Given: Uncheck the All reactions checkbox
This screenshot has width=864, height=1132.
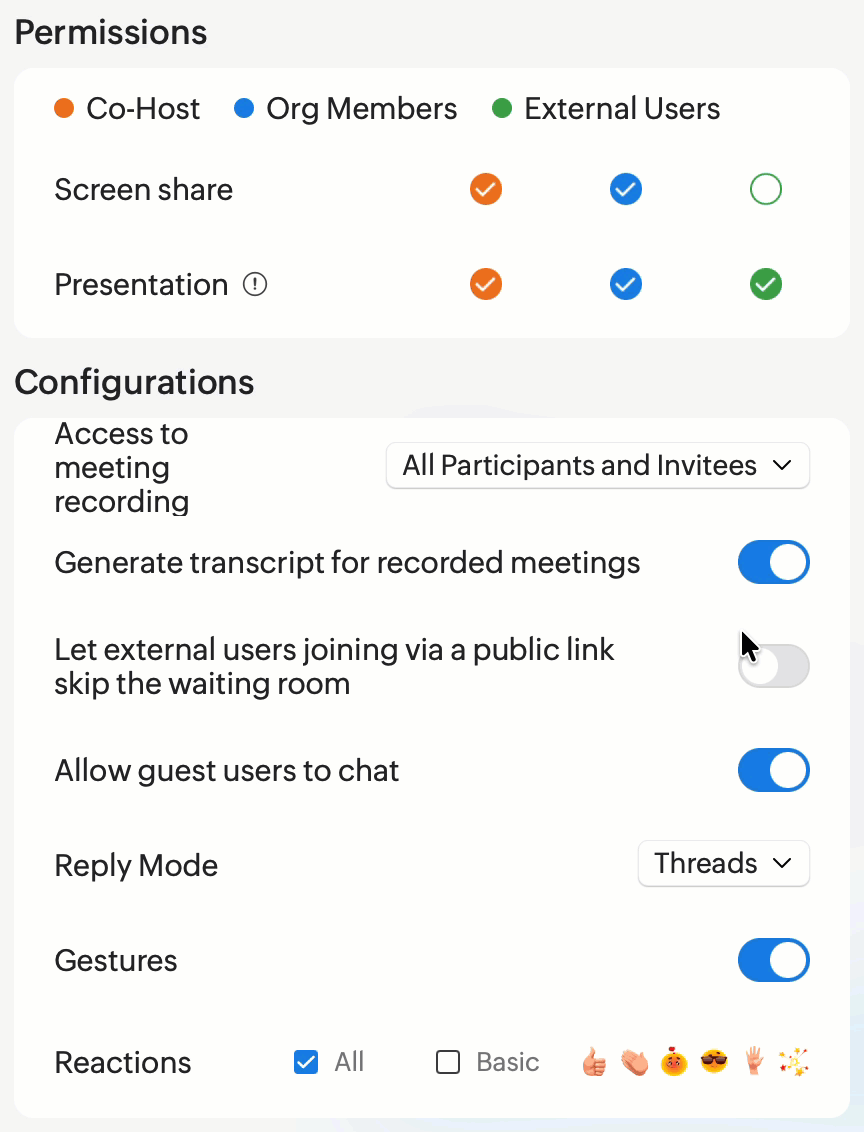Looking at the screenshot, I should 306,1062.
